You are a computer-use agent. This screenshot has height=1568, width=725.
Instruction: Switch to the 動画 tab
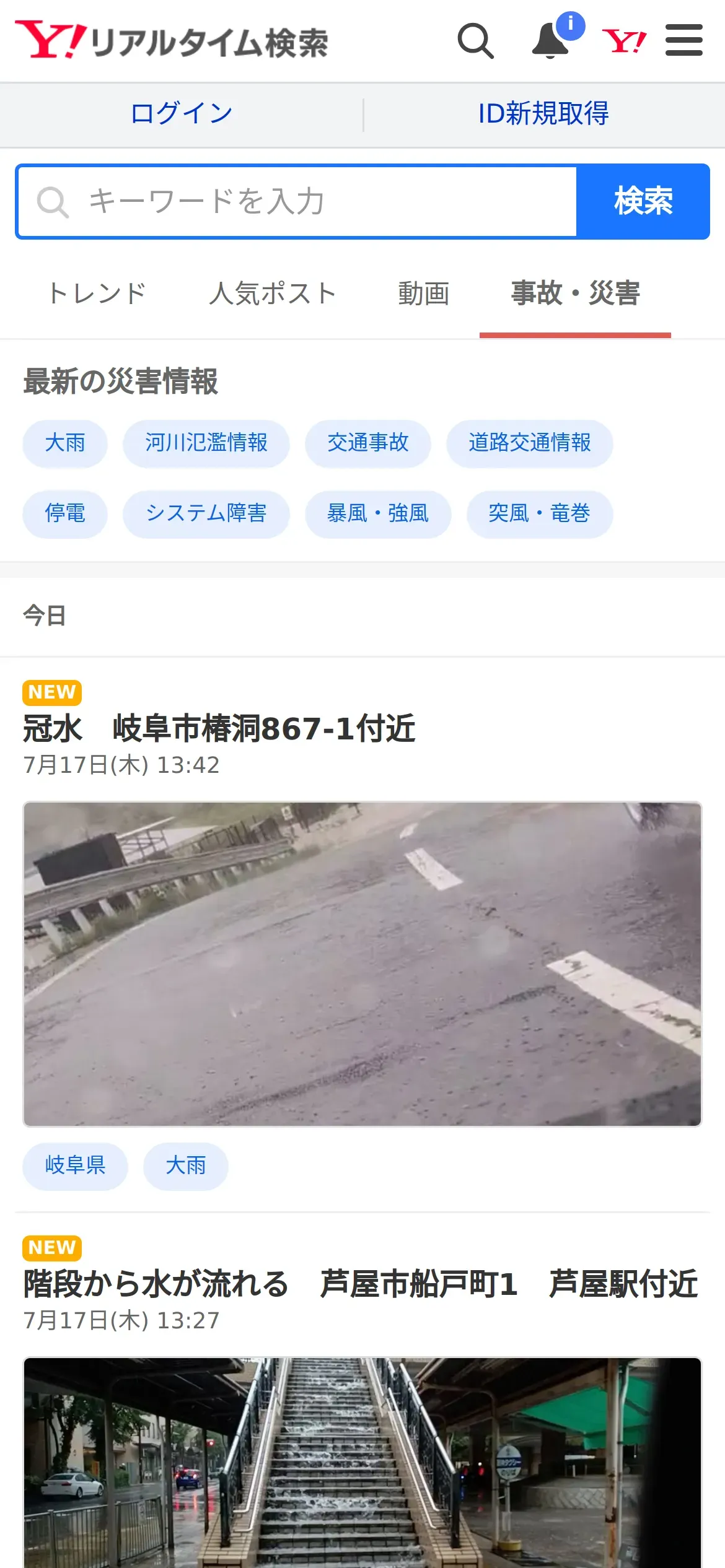coord(424,294)
